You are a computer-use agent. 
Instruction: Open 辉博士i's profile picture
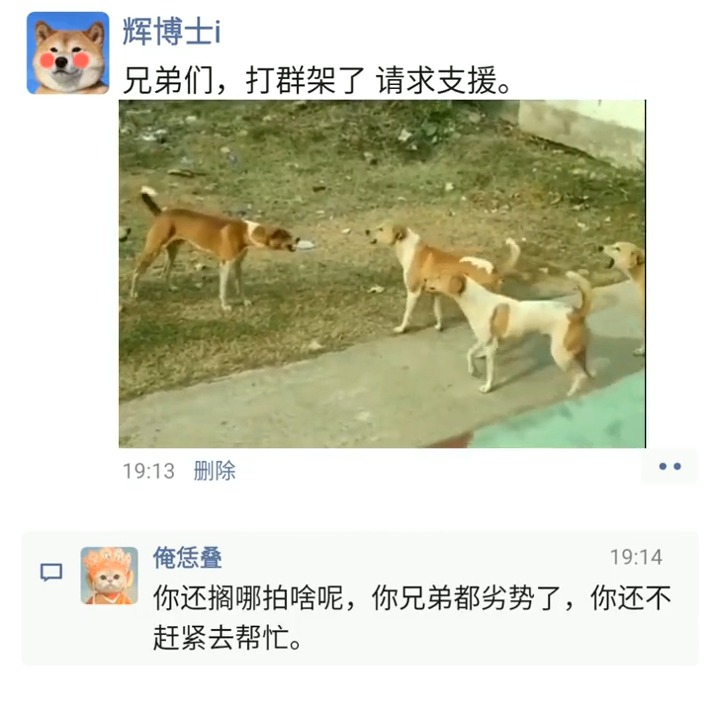(x=68, y=53)
